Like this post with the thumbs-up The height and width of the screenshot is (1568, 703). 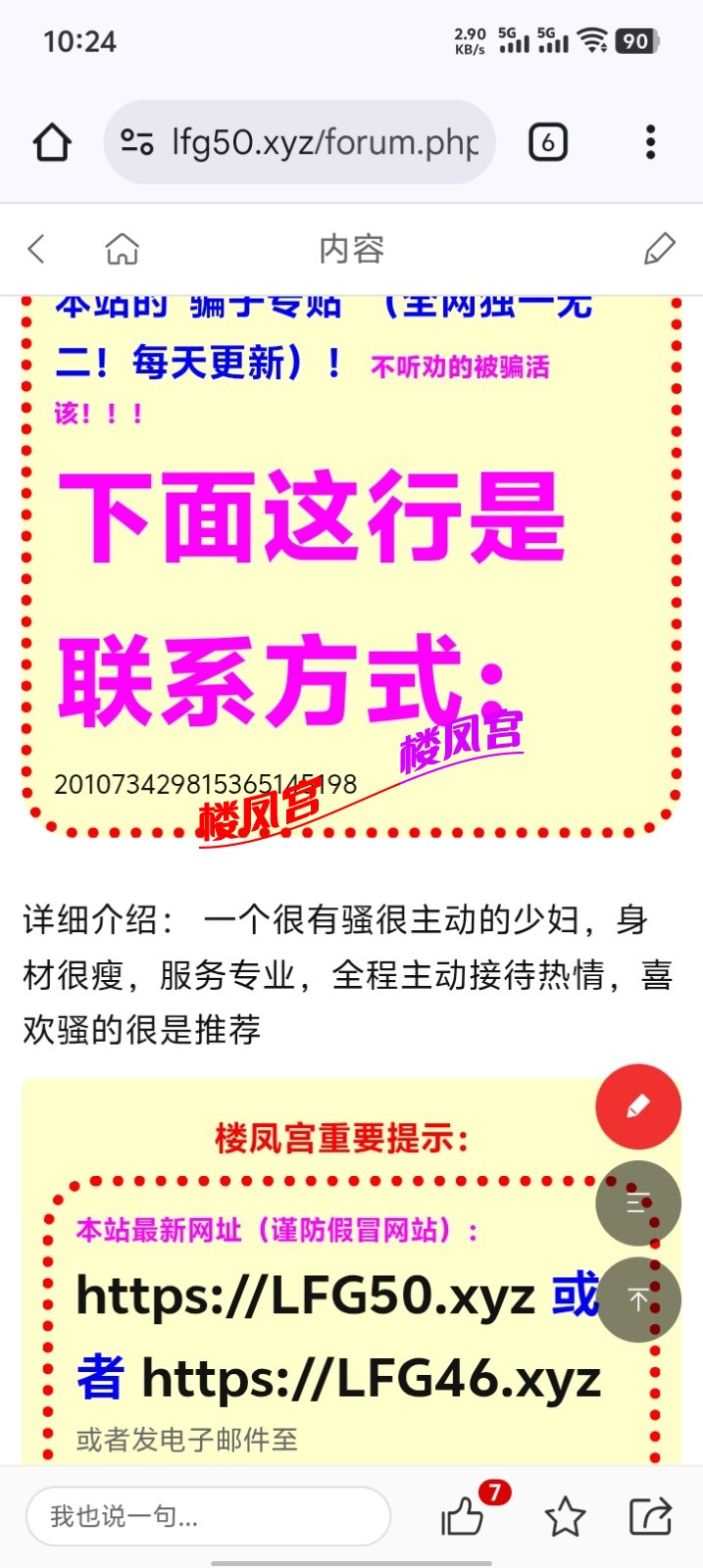[x=463, y=1516]
